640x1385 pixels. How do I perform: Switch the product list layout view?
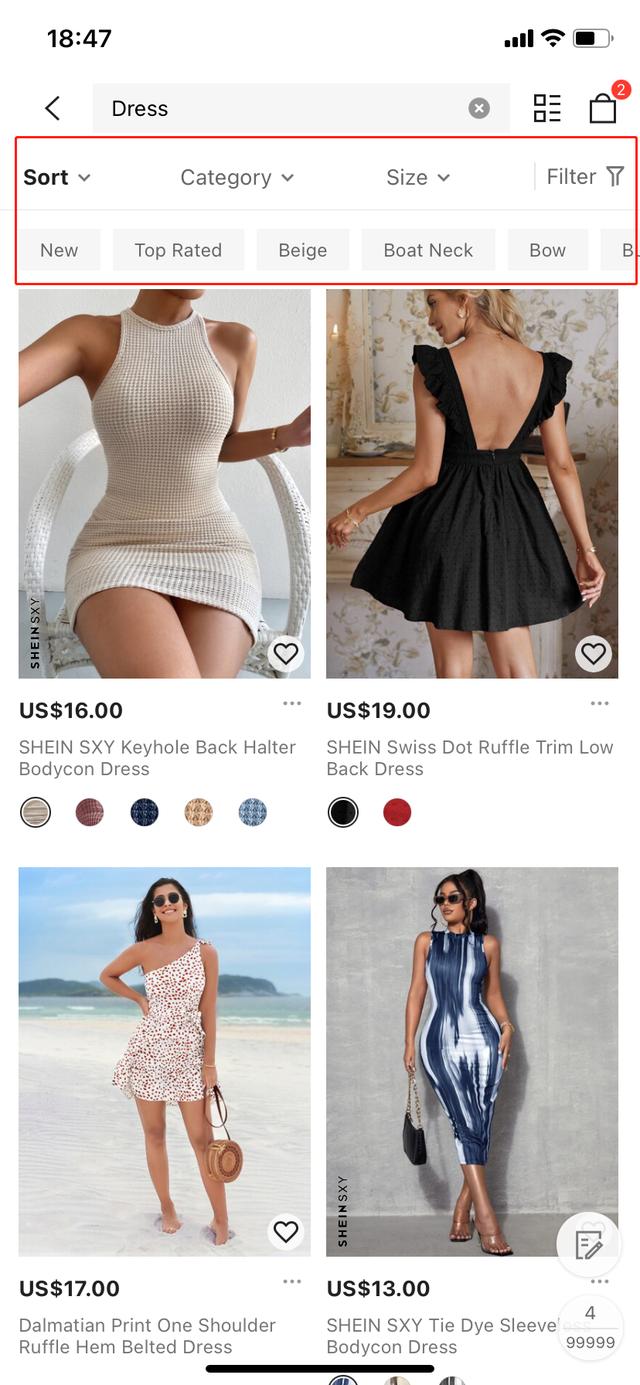(x=547, y=108)
